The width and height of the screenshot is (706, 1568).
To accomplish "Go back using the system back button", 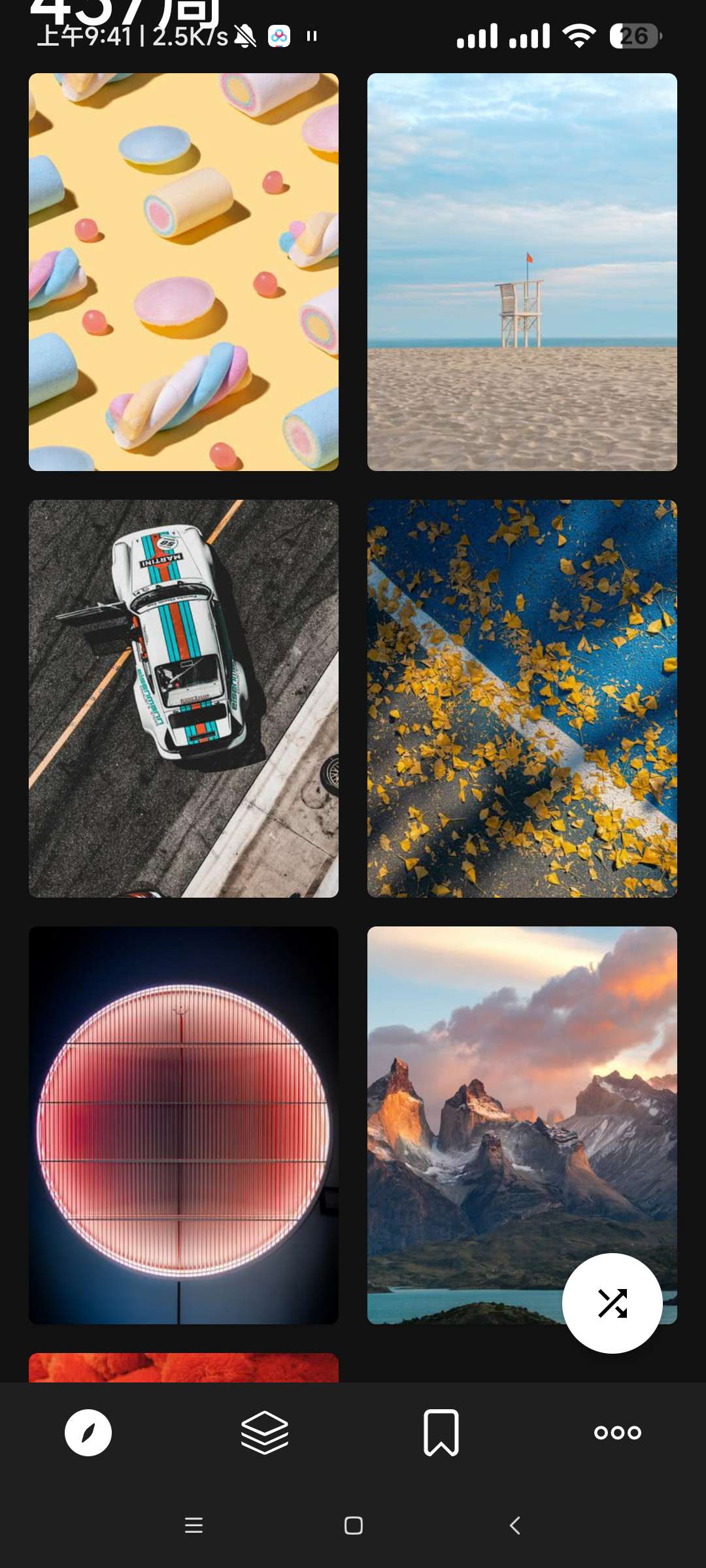I will pos(515,1526).
